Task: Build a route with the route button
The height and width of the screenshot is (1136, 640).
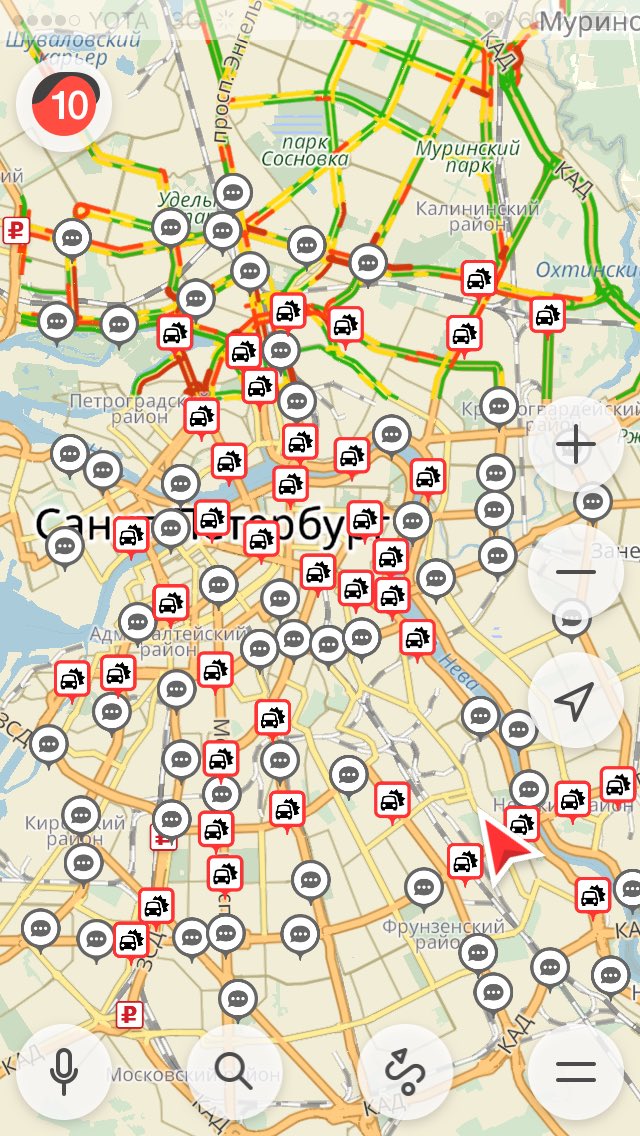Action: [405, 1071]
